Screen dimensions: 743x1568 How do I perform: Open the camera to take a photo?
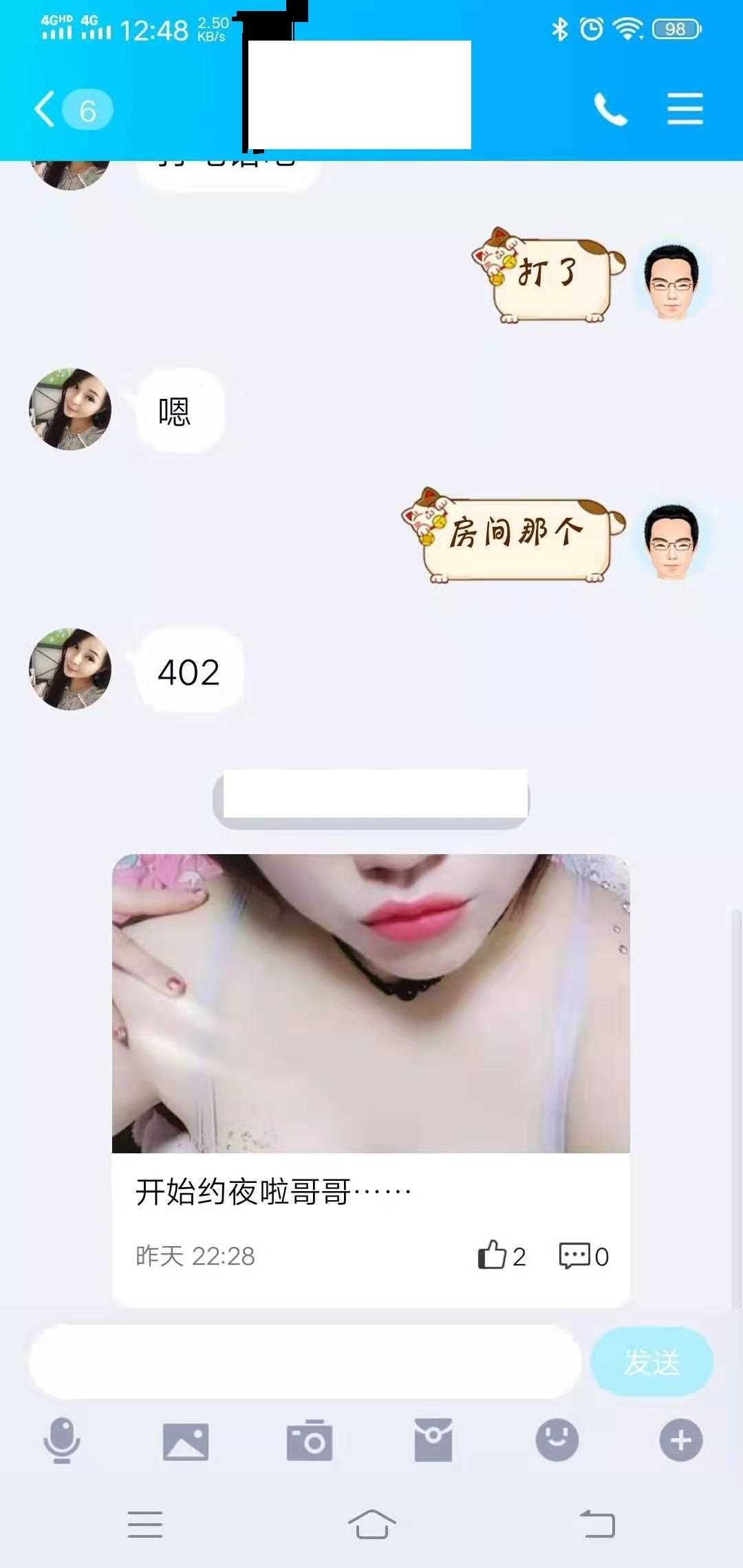tap(310, 1440)
